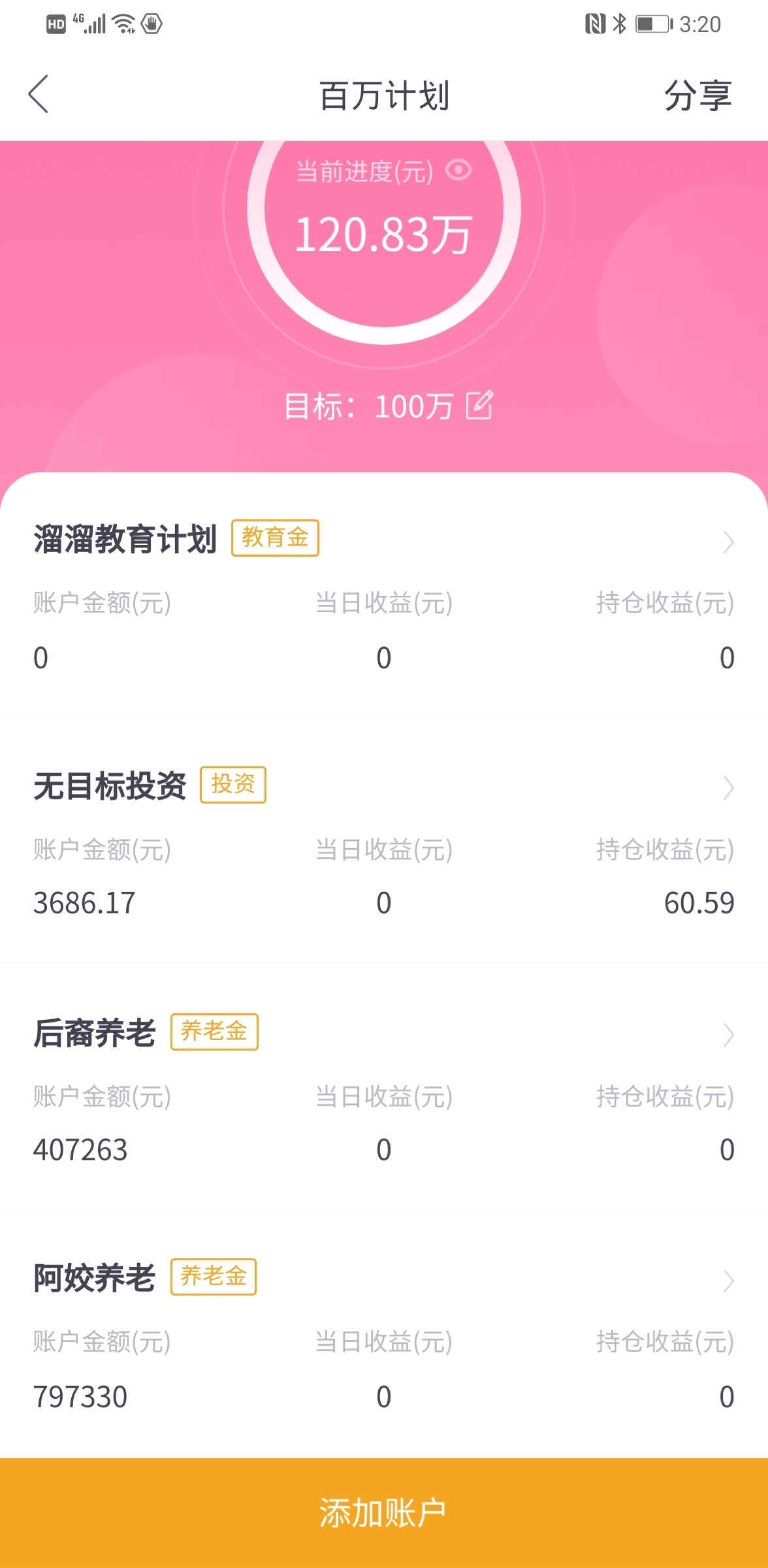Edit the 100万 target with pencil icon
The image size is (768, 1568).
pos(480,405)
